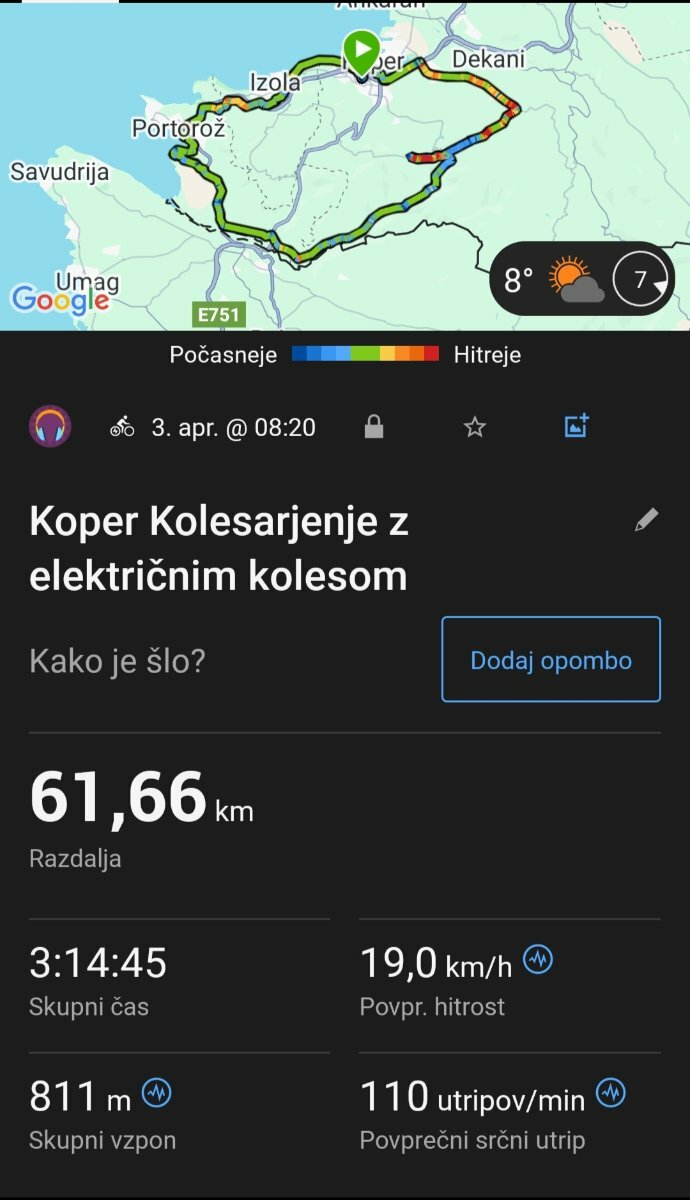Open the insight icon beside 110 utripov/min

(610, 1094)
